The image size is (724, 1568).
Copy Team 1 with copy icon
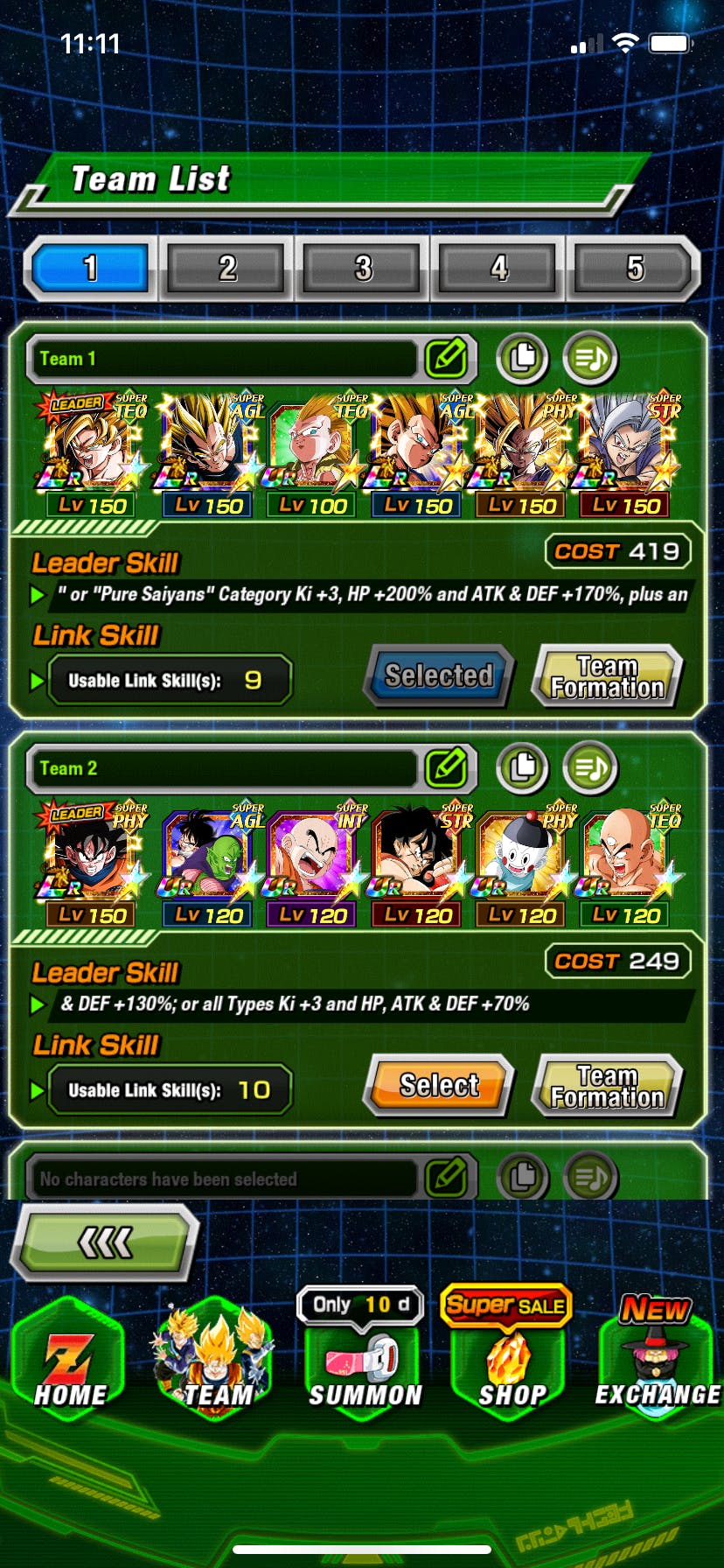coord(523,358)
